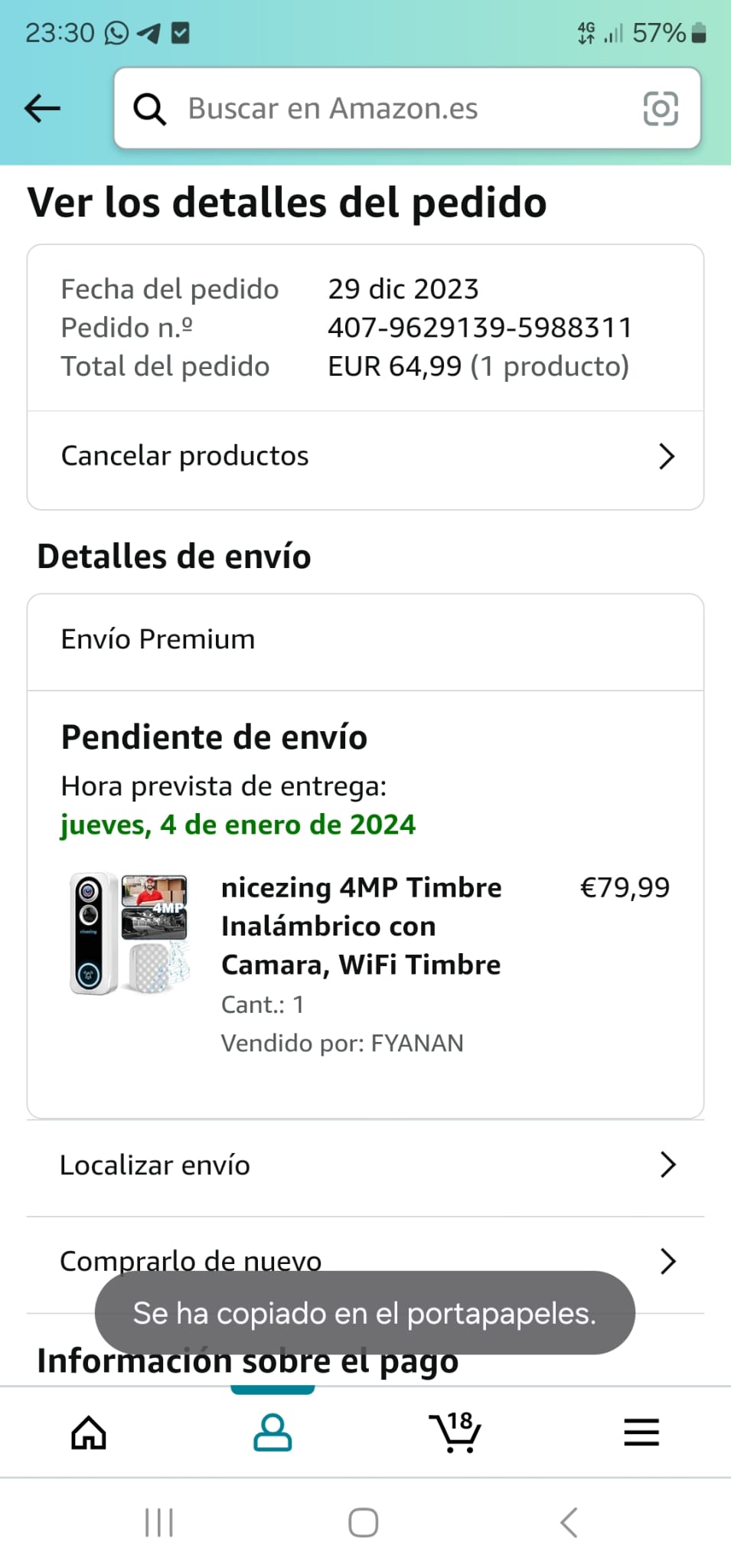
Task: Open the nicezing doorbell product image
Action: pos(129,933)
